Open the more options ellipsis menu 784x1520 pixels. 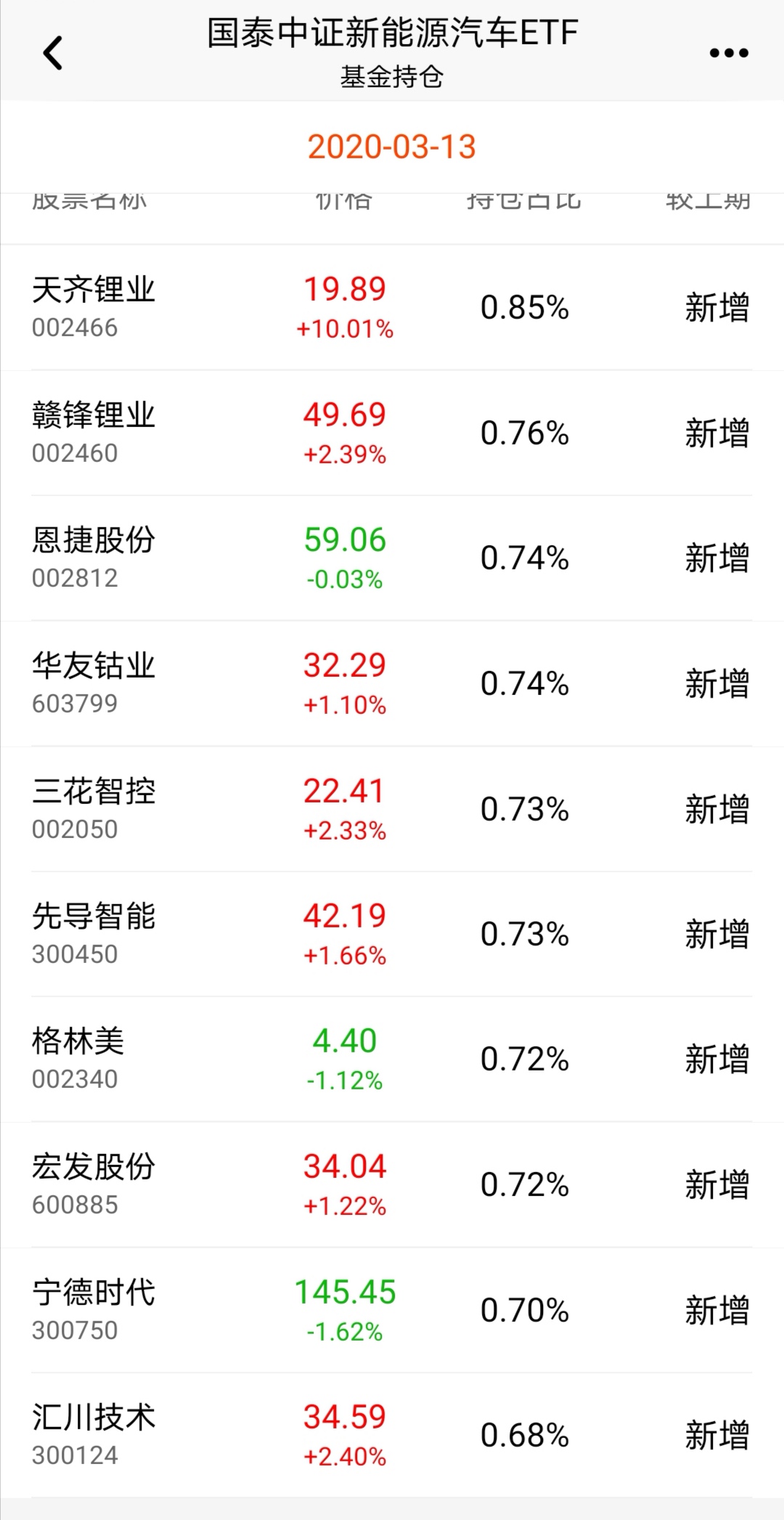[729, 52]
